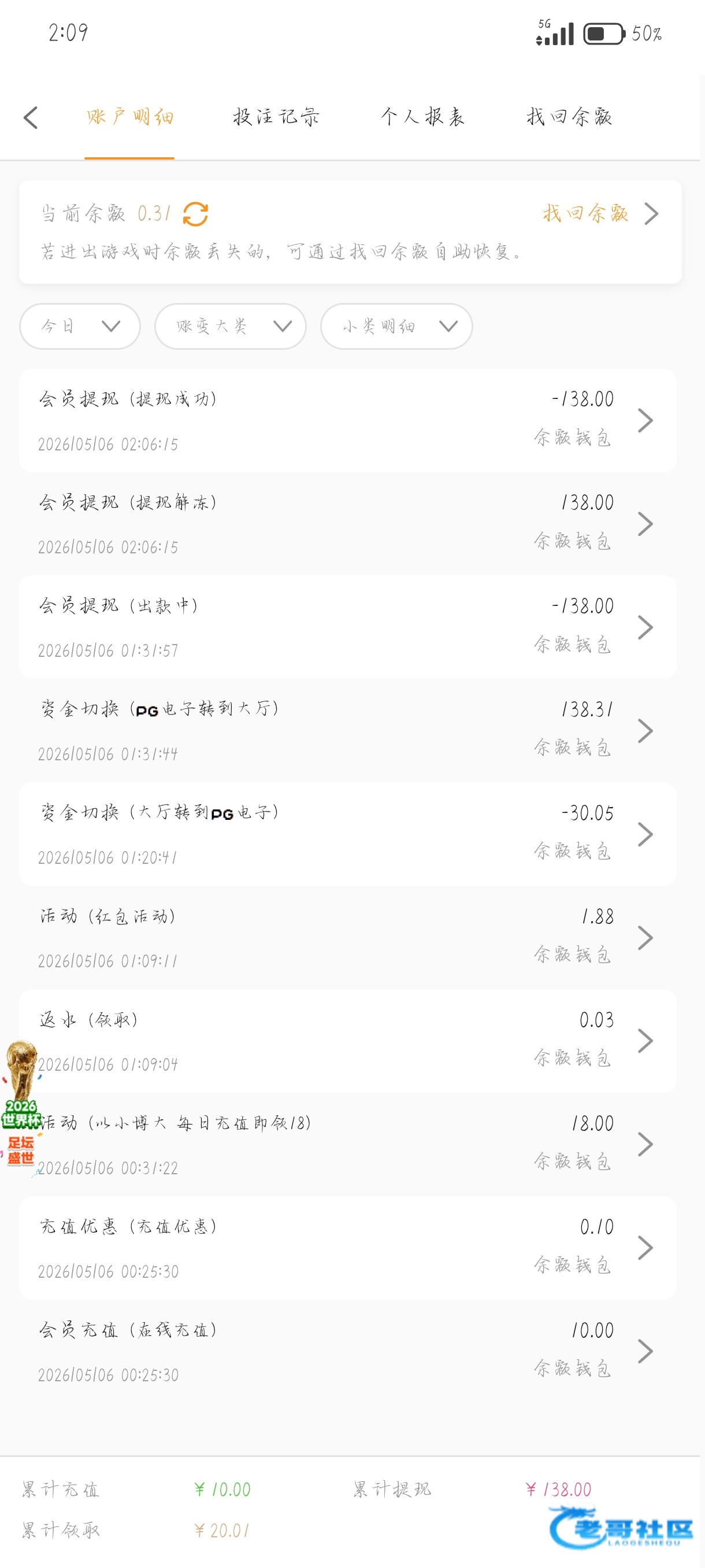Viewport: 705px width, 1568px height.
Task: Open the PG电子转到大厅 transfer record
Action: pyautogui.click(x=347, y=731)
